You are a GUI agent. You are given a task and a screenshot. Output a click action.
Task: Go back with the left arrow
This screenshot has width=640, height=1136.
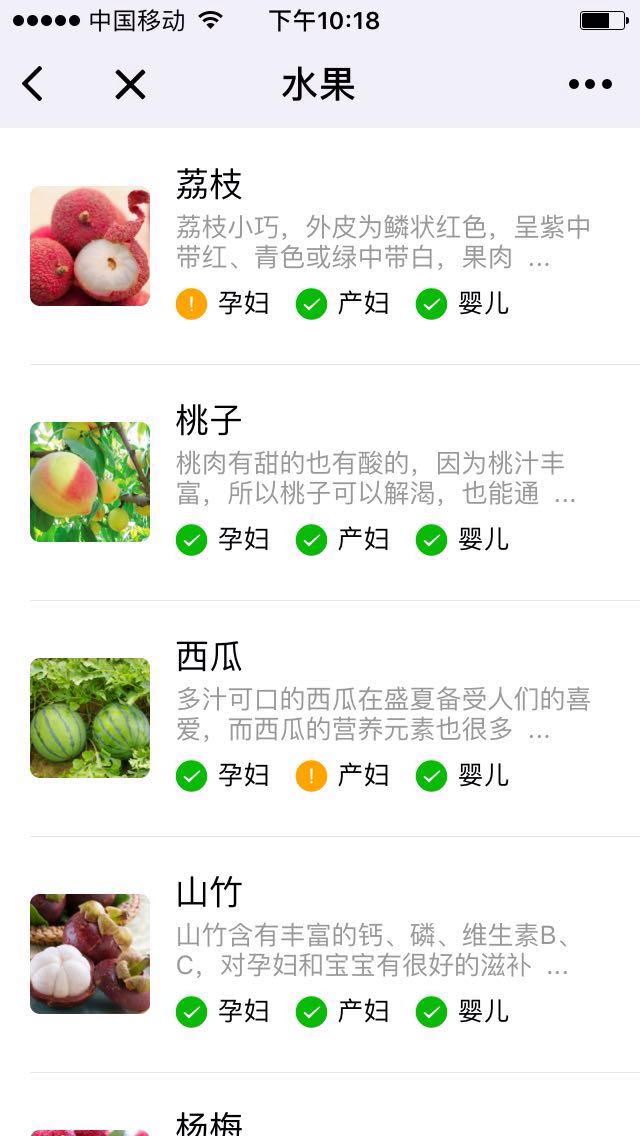tap(33, 84)
